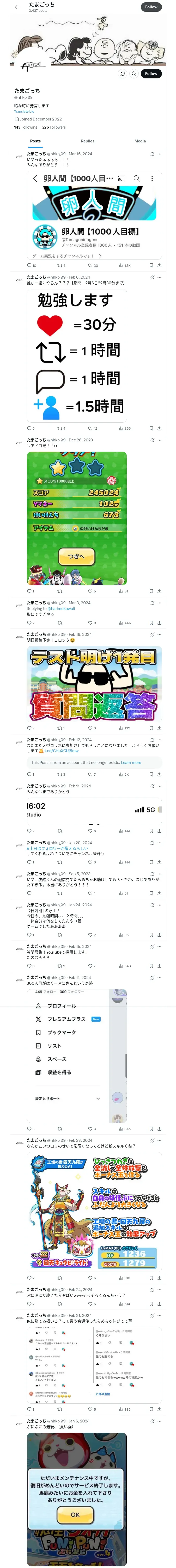Bookmark the Dec 28, 2023 post

[x=151, y=591]
